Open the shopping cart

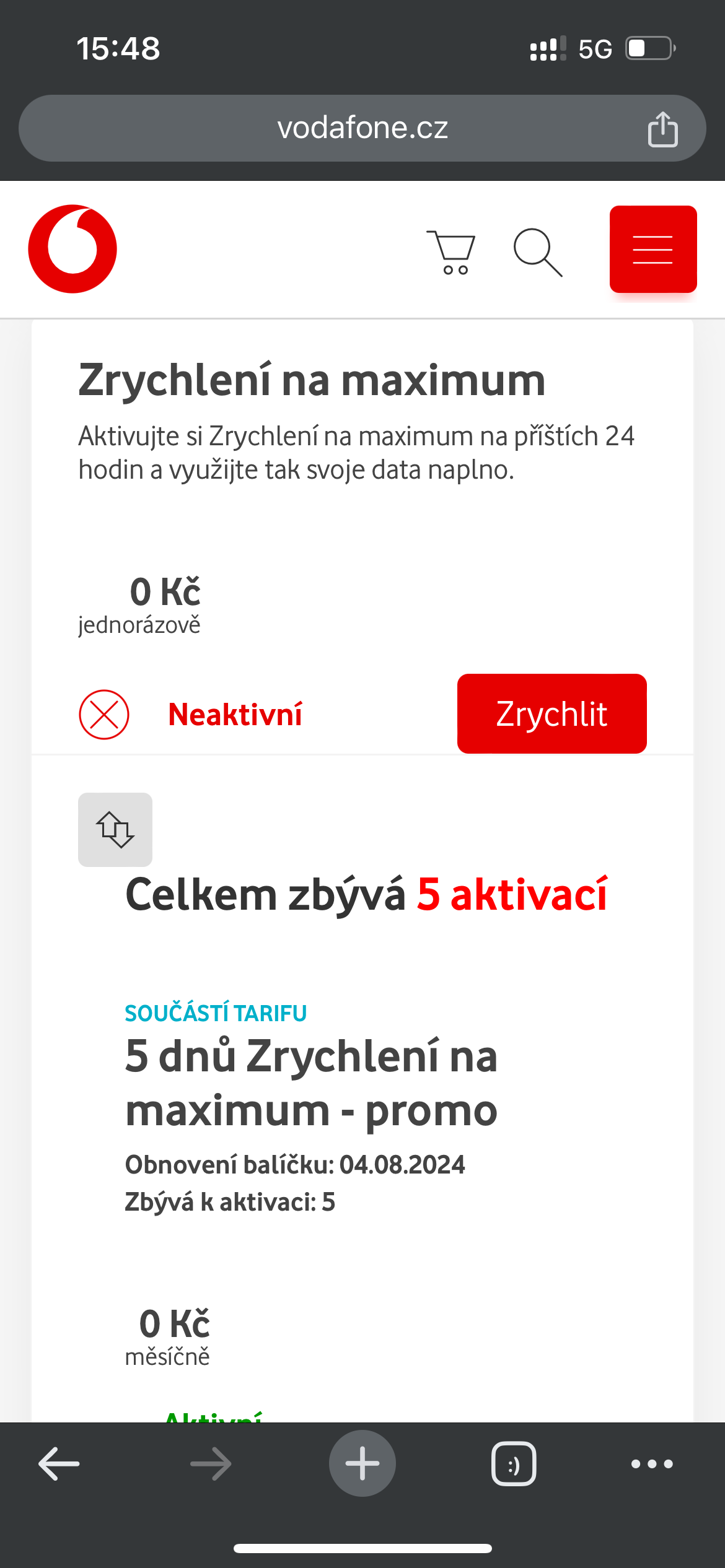coord(452,251)
